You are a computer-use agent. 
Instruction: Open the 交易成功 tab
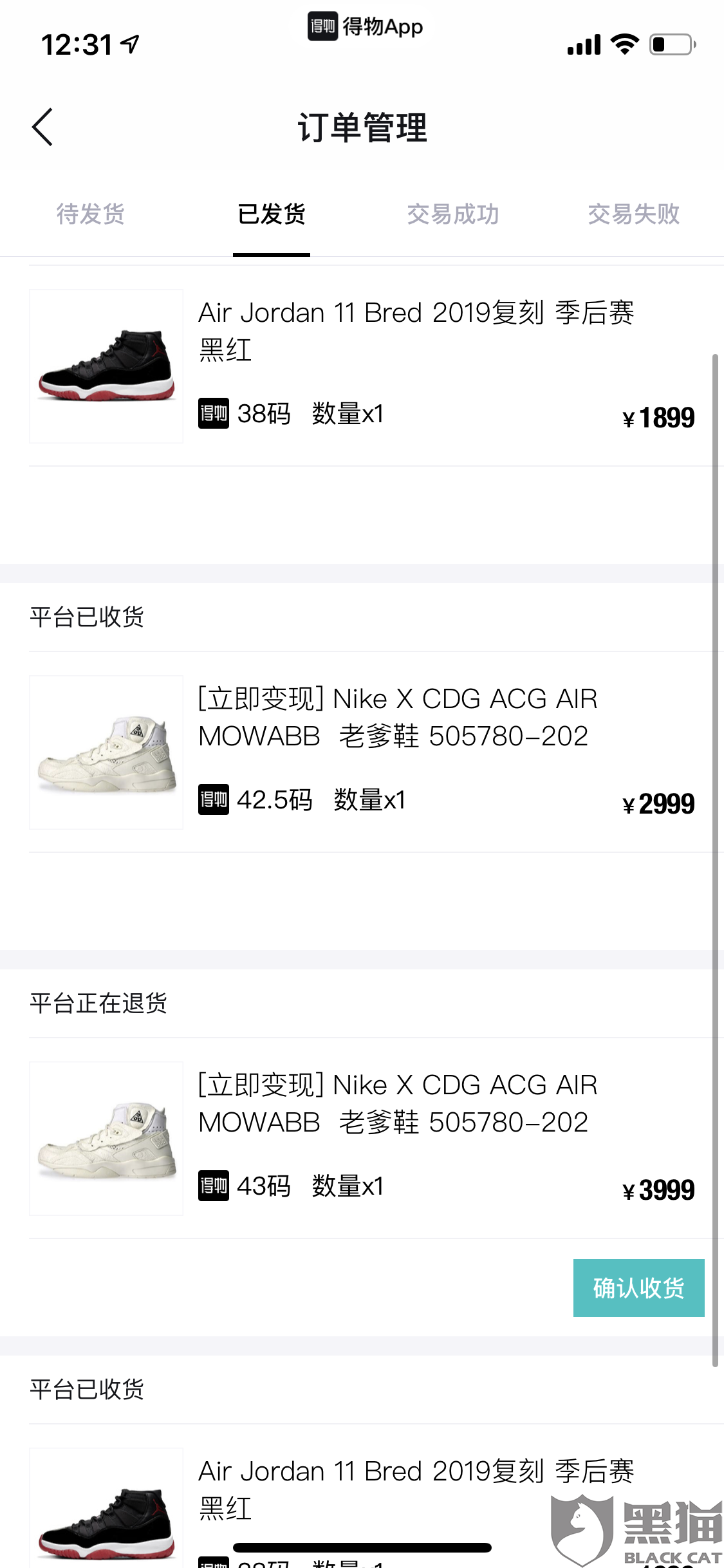pos(452,214)
